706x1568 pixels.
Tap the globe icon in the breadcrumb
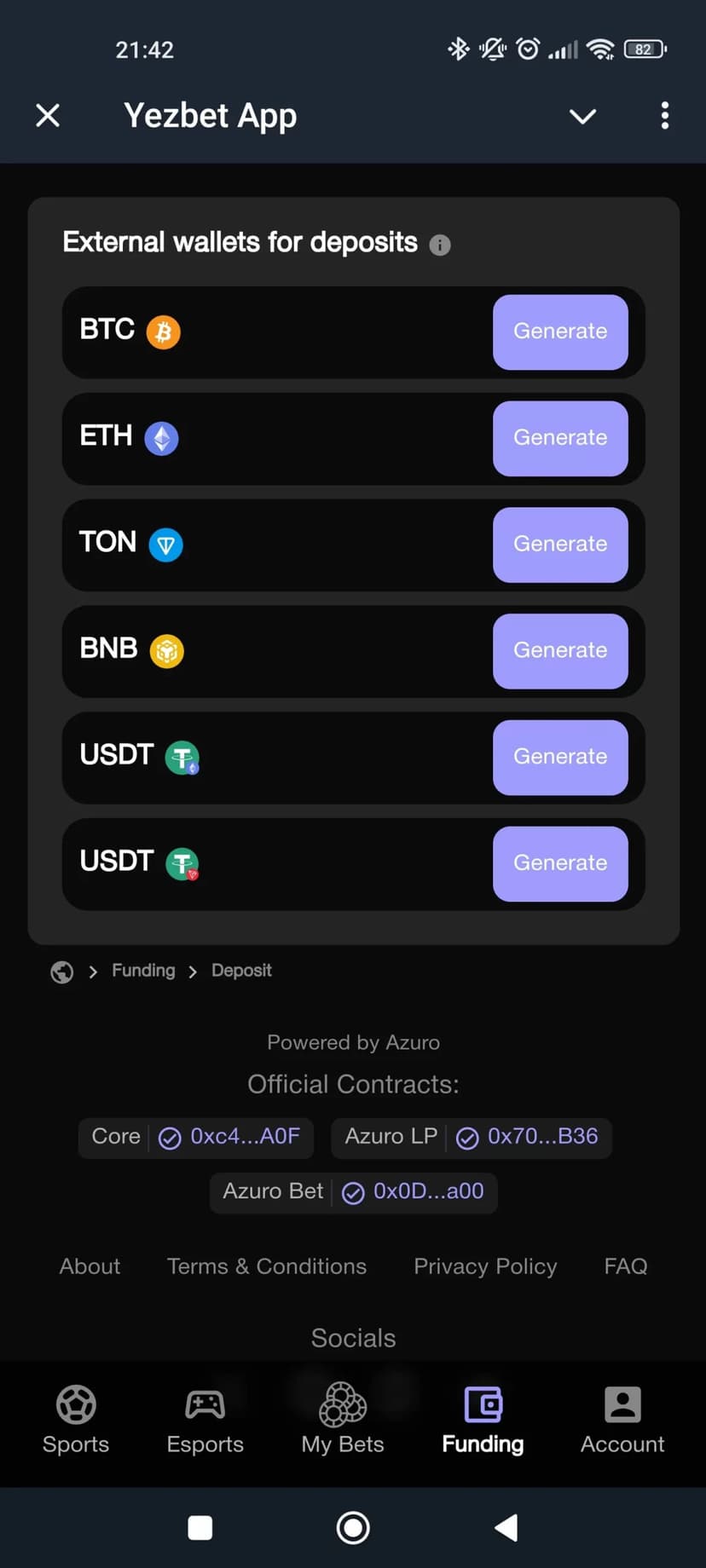(61, 971)
